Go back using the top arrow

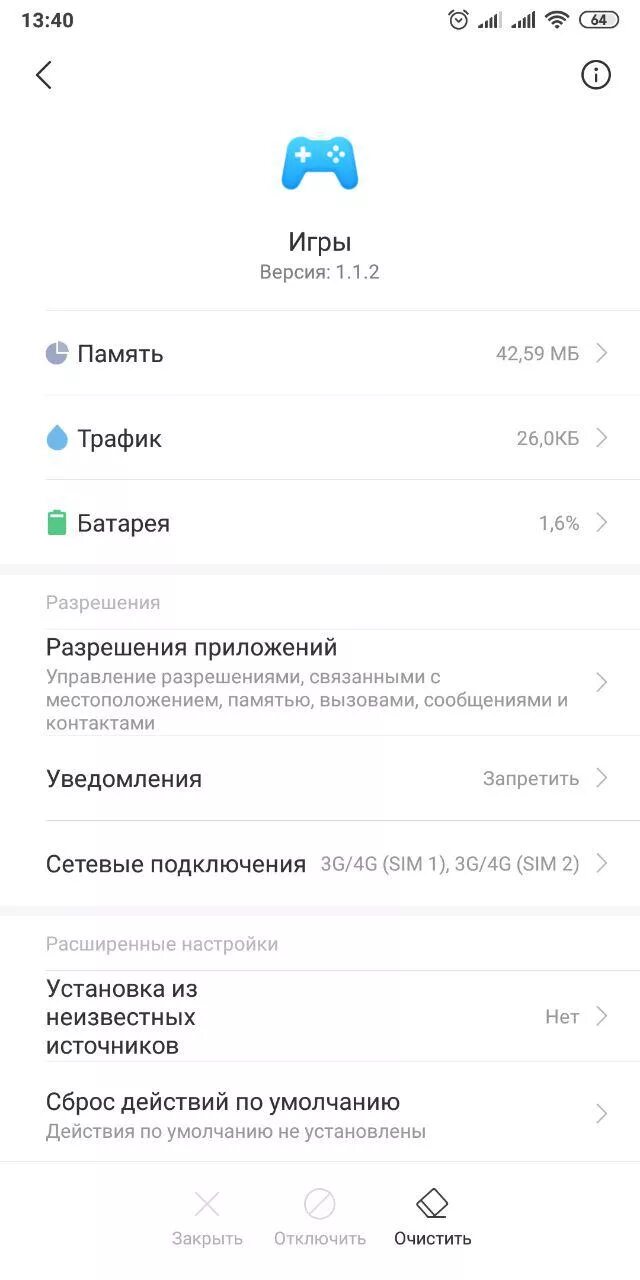pyautogui.click(x=43, y=75)
